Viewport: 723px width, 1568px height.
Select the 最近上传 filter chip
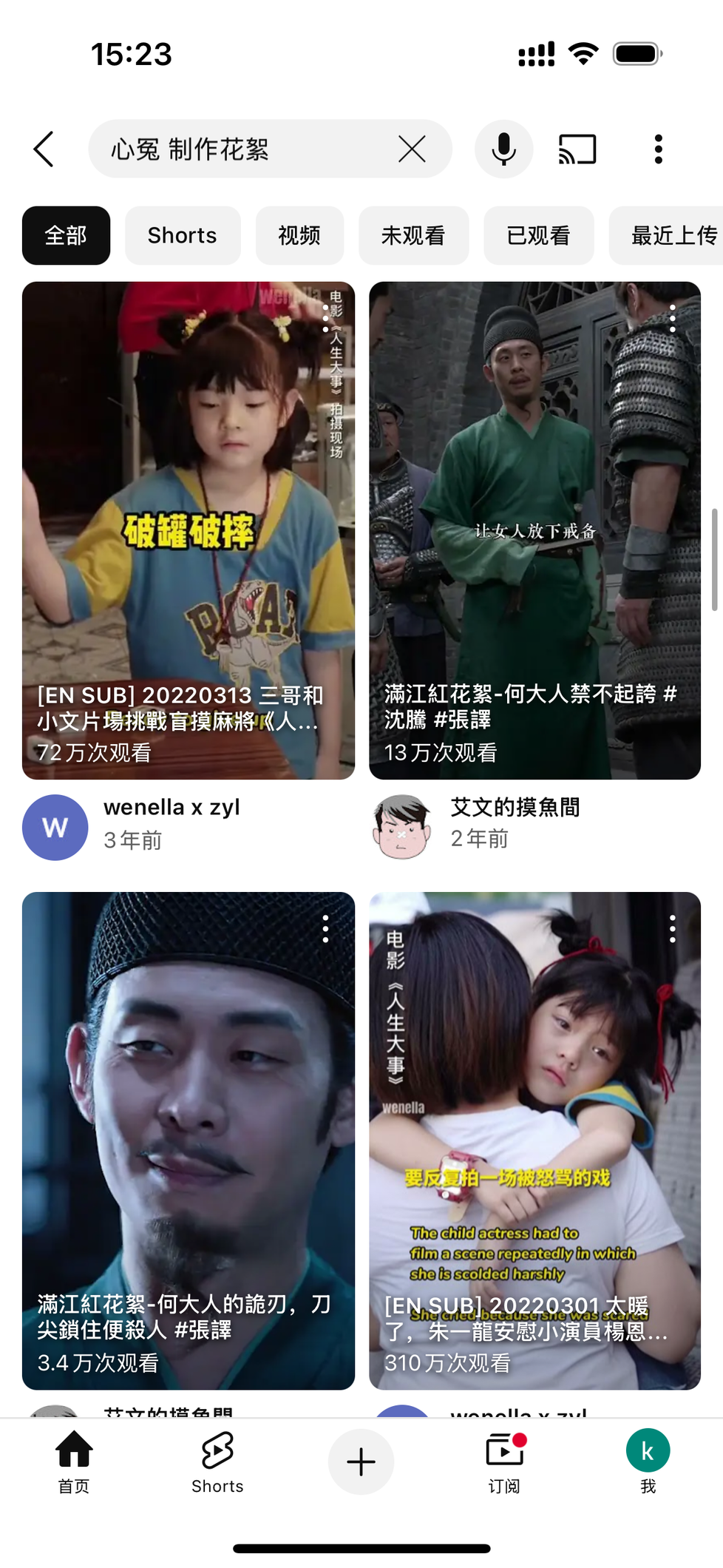pyautogui.click(x=666, y=235)
